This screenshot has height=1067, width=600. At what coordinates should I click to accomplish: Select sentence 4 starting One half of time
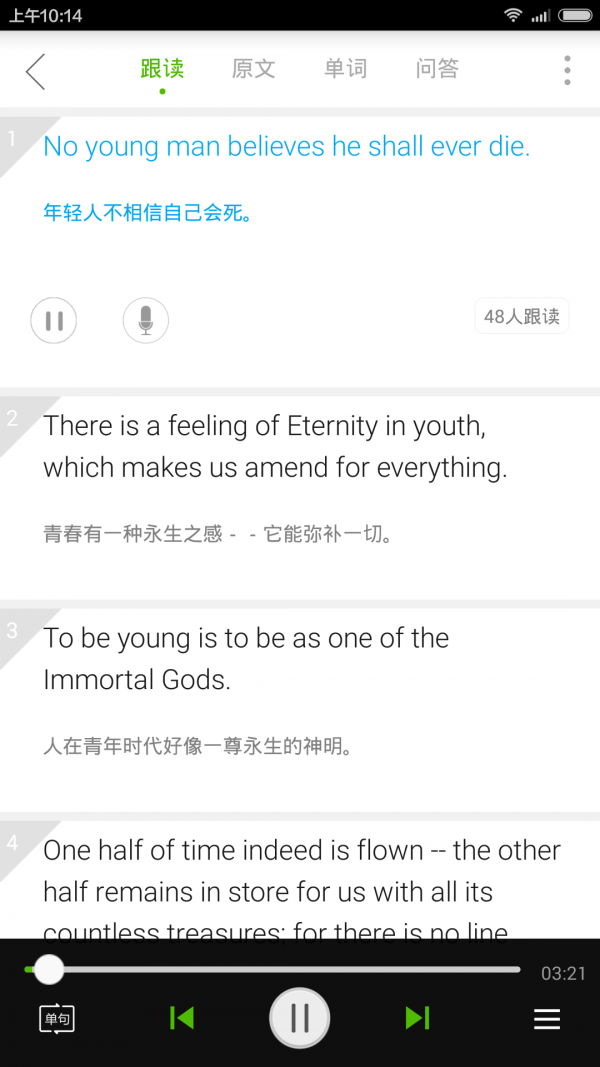[300, 871]
